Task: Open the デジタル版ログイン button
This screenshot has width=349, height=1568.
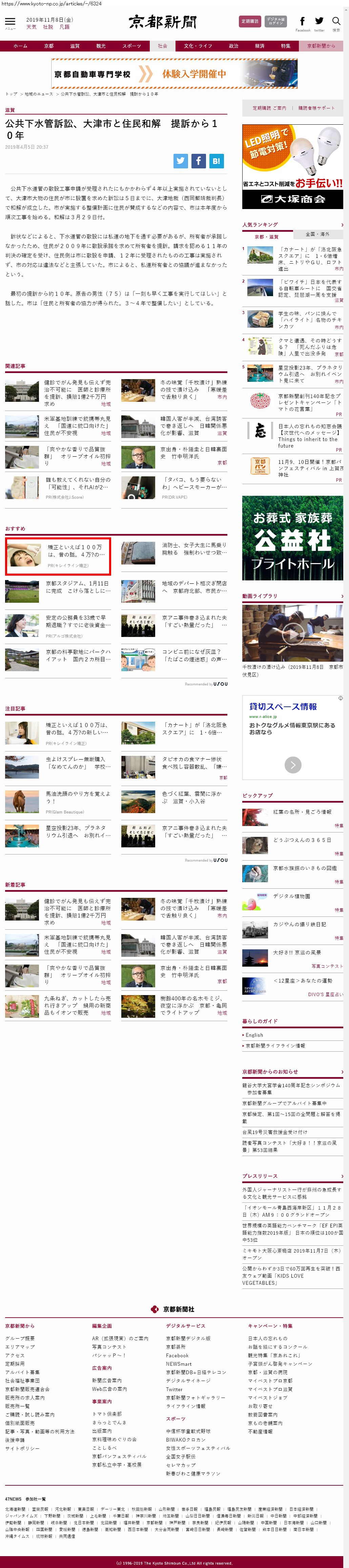Action: (x=275, y=21)
